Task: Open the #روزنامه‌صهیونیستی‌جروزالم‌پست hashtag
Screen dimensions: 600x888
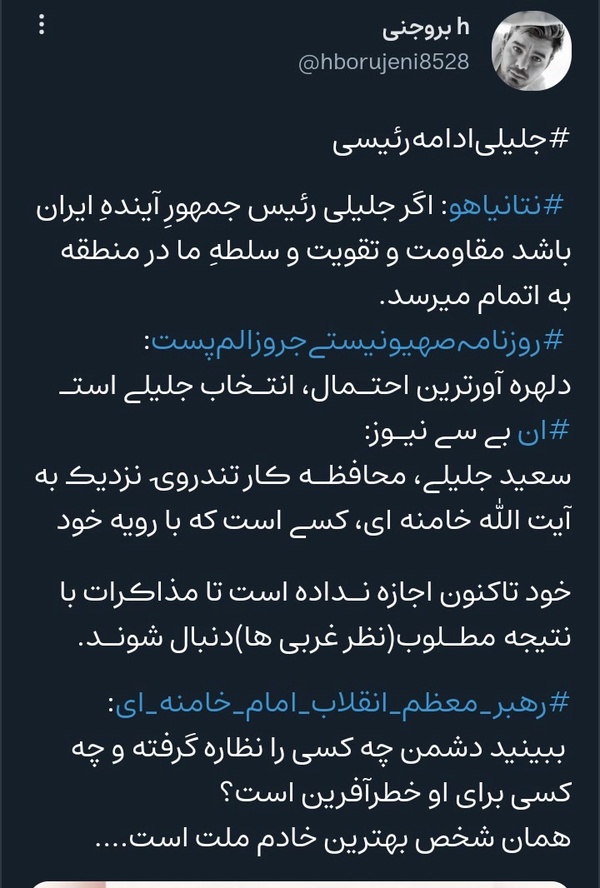Action: (x=358, y=341)
